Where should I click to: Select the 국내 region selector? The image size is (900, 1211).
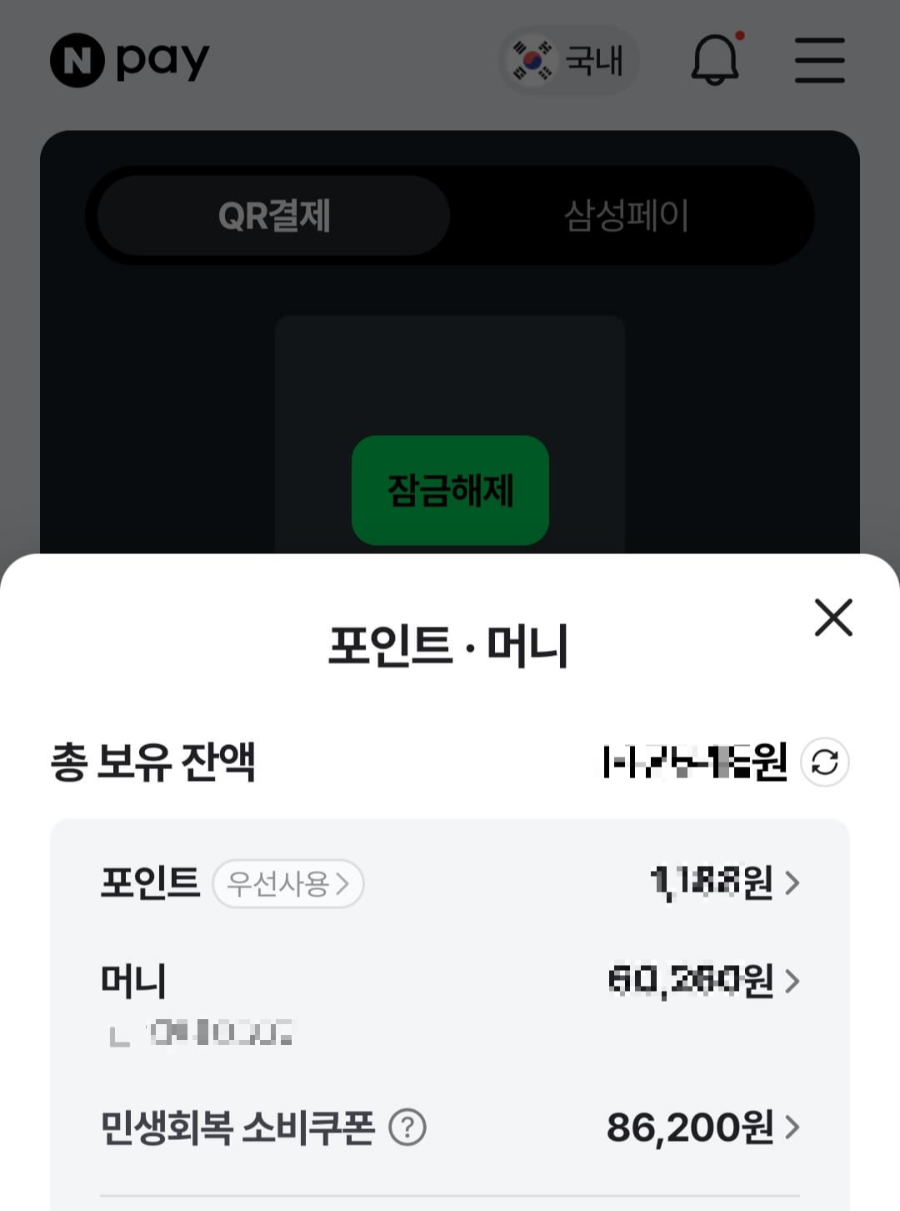pos(568,60)
